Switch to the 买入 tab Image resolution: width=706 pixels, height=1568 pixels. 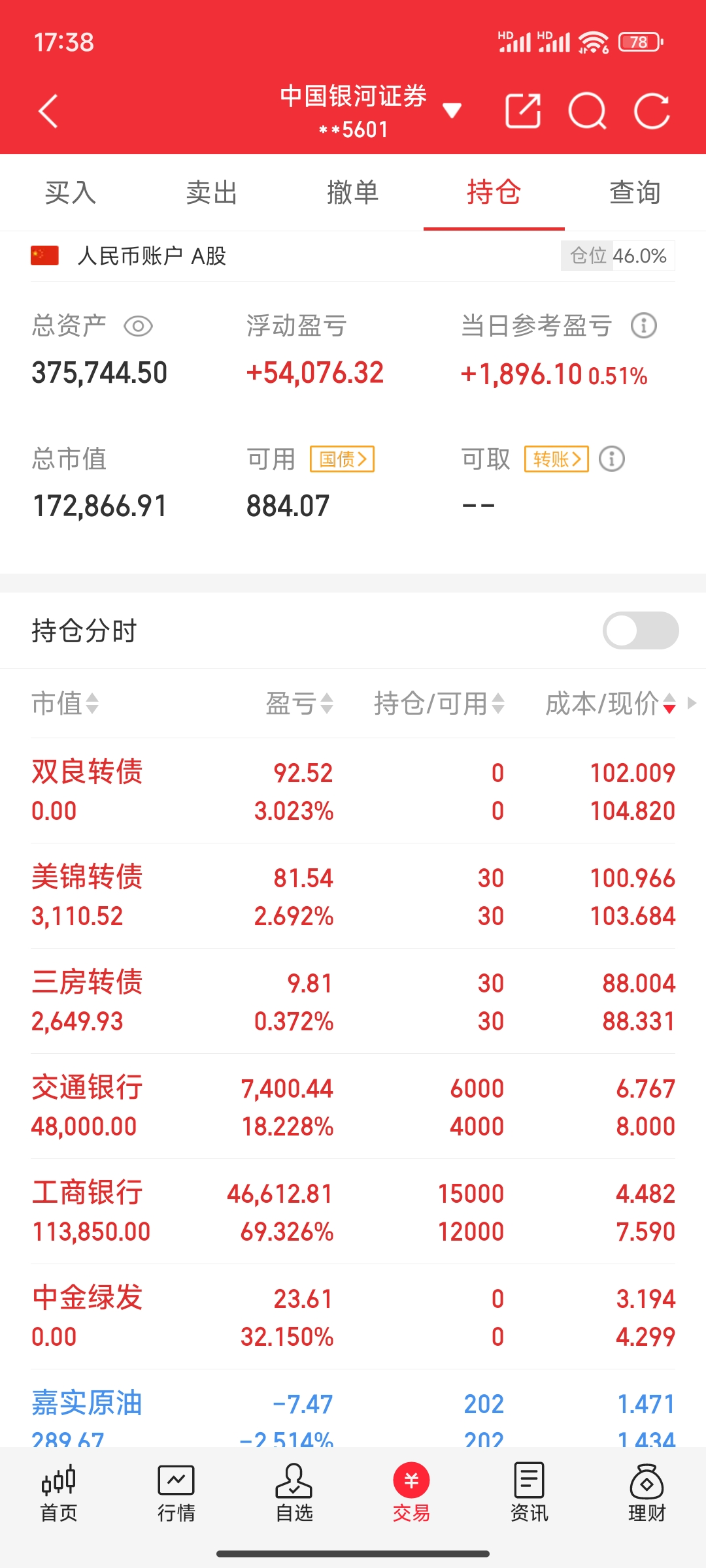pos(71,193)
